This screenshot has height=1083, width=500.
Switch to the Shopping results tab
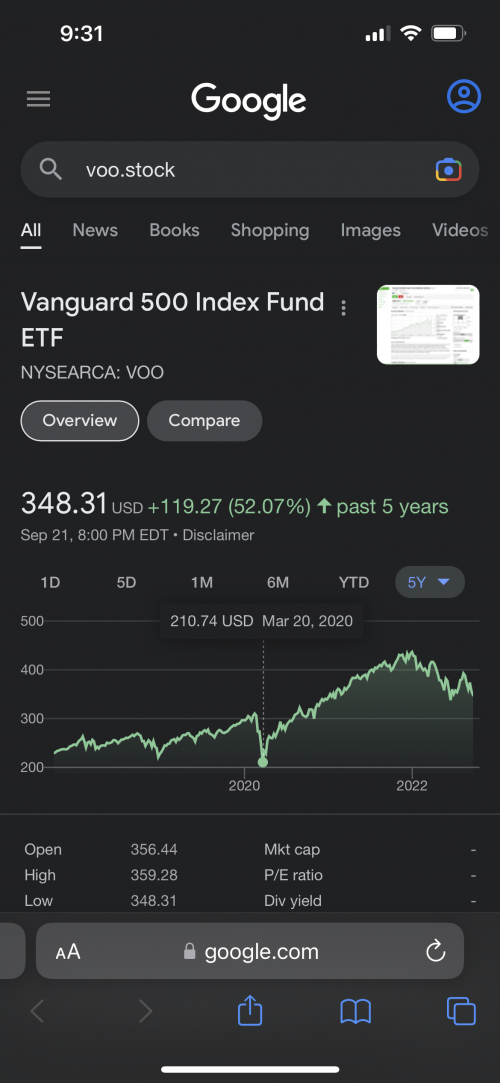[270, 230]
